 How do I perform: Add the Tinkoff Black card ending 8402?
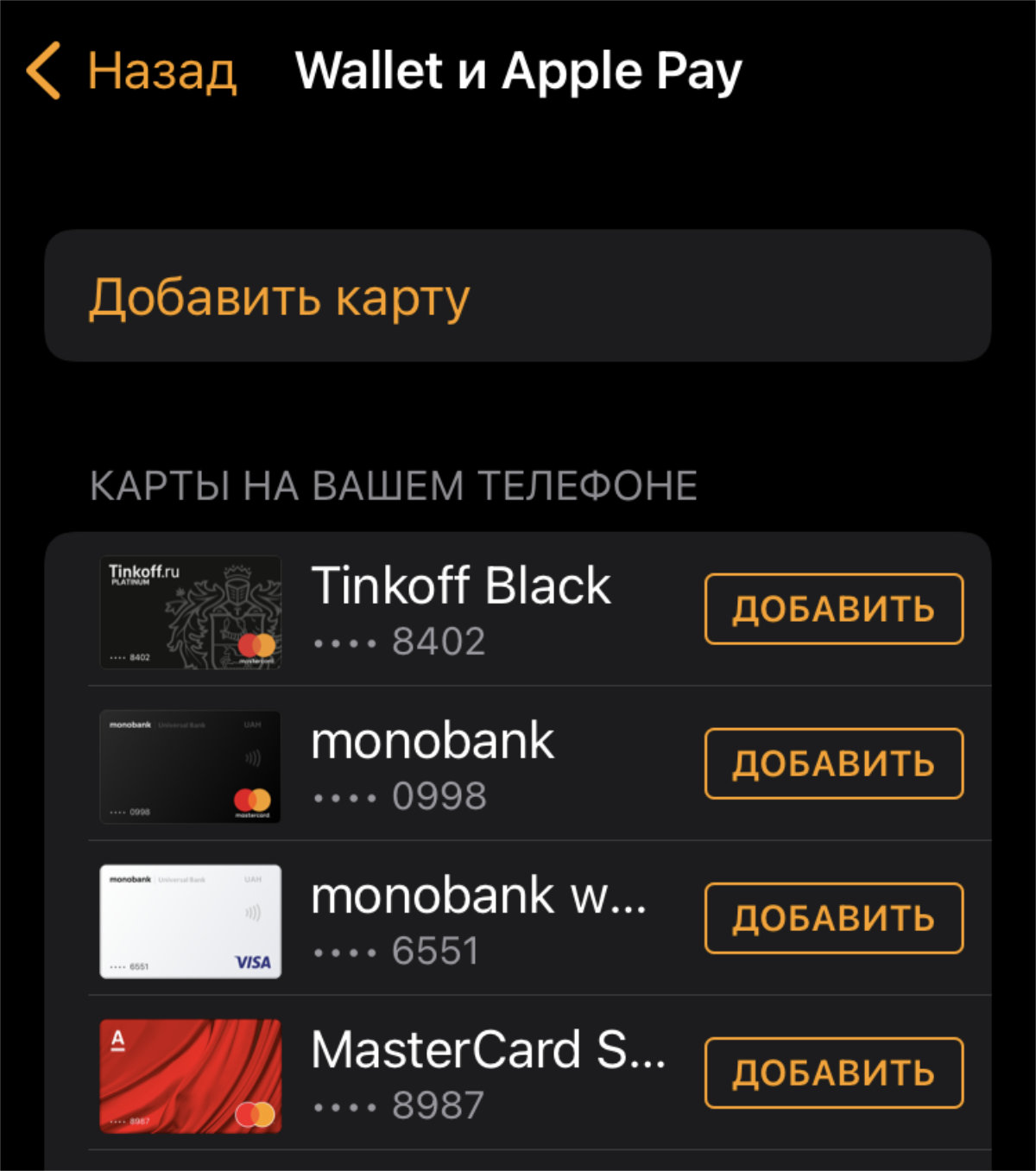click(833, 609)
